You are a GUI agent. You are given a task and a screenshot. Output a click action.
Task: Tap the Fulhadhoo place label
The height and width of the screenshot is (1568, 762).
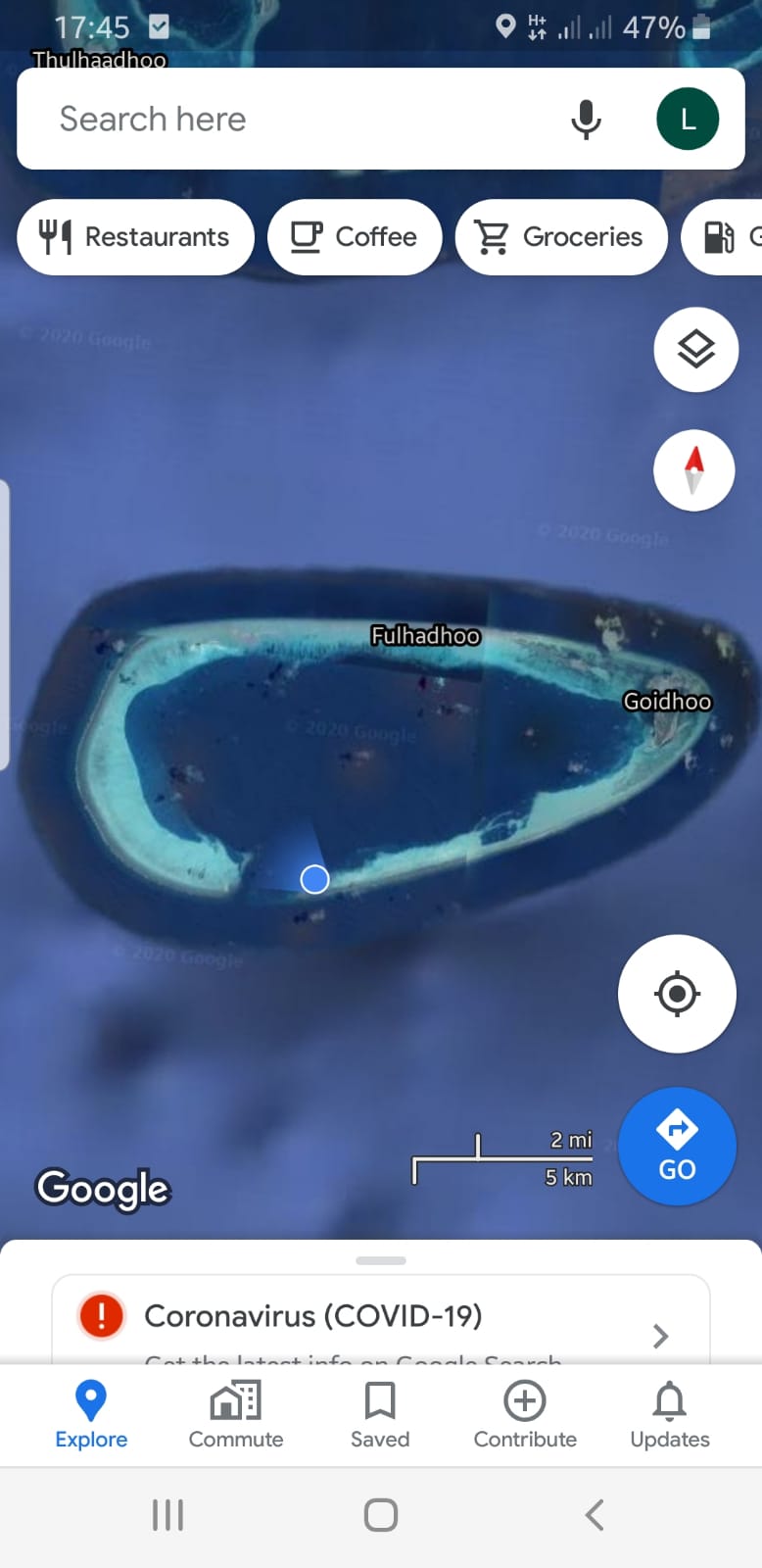[x=425, y=635]
